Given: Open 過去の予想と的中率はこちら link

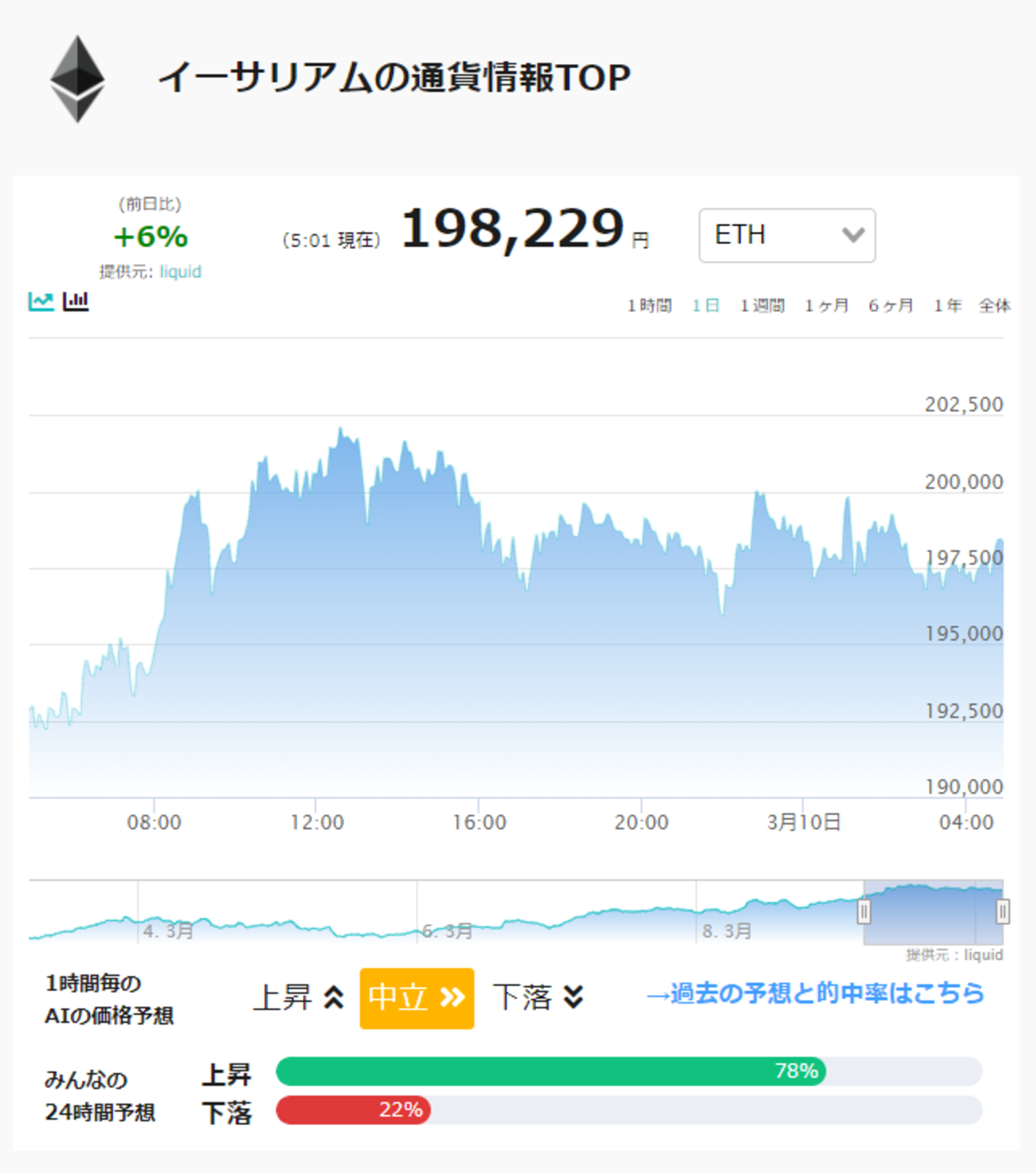Looking at the screenshot, I should coord(815,993).
